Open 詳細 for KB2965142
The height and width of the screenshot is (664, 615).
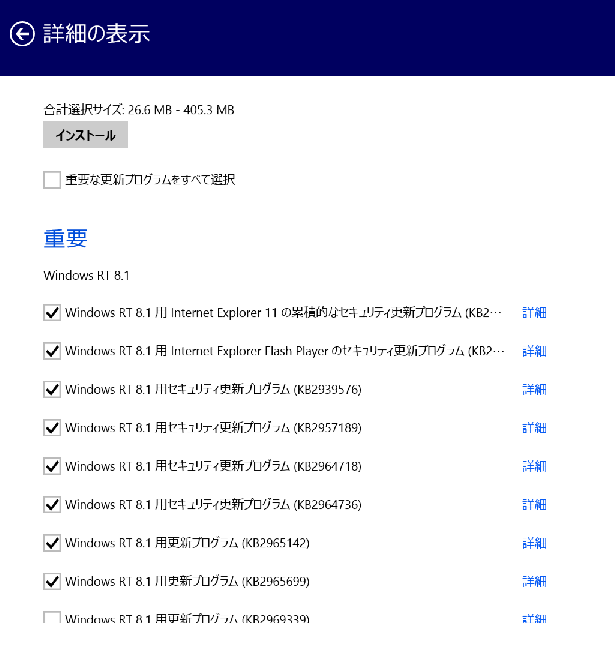[534, 543]
